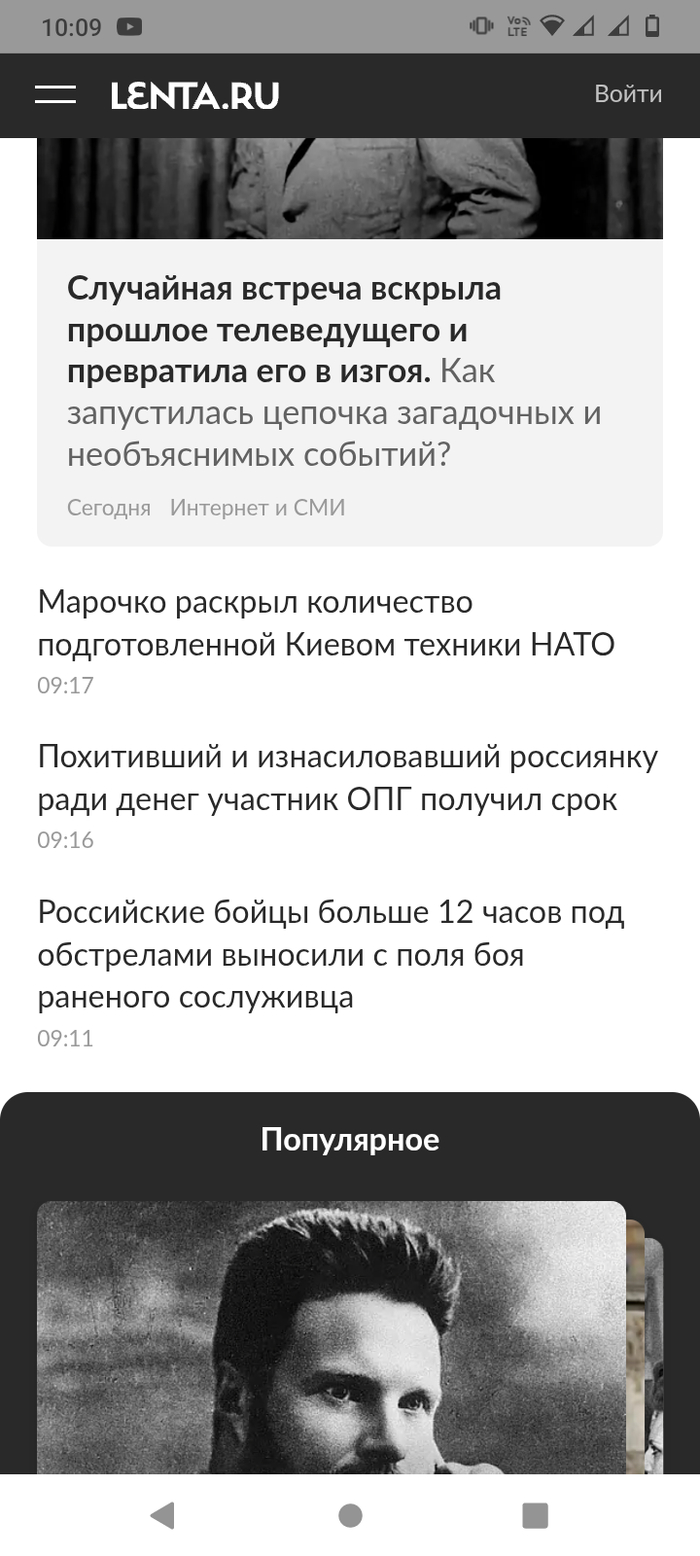Read the Российские бойцы 12 часов article
Viewport: 700px width, 1556px height.
(x=331, y=955)
